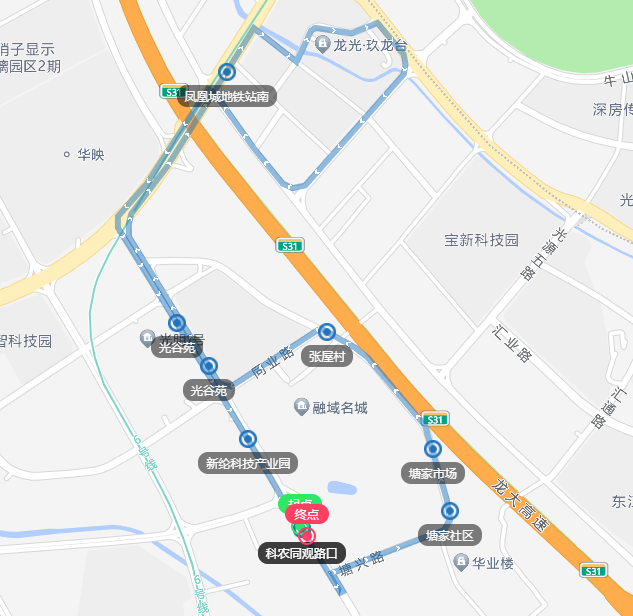The width and height of the screenshot is (633, 616).
Task: Tap the 龙光·玖龙台 place marker
Action: [x=322, y=45]
